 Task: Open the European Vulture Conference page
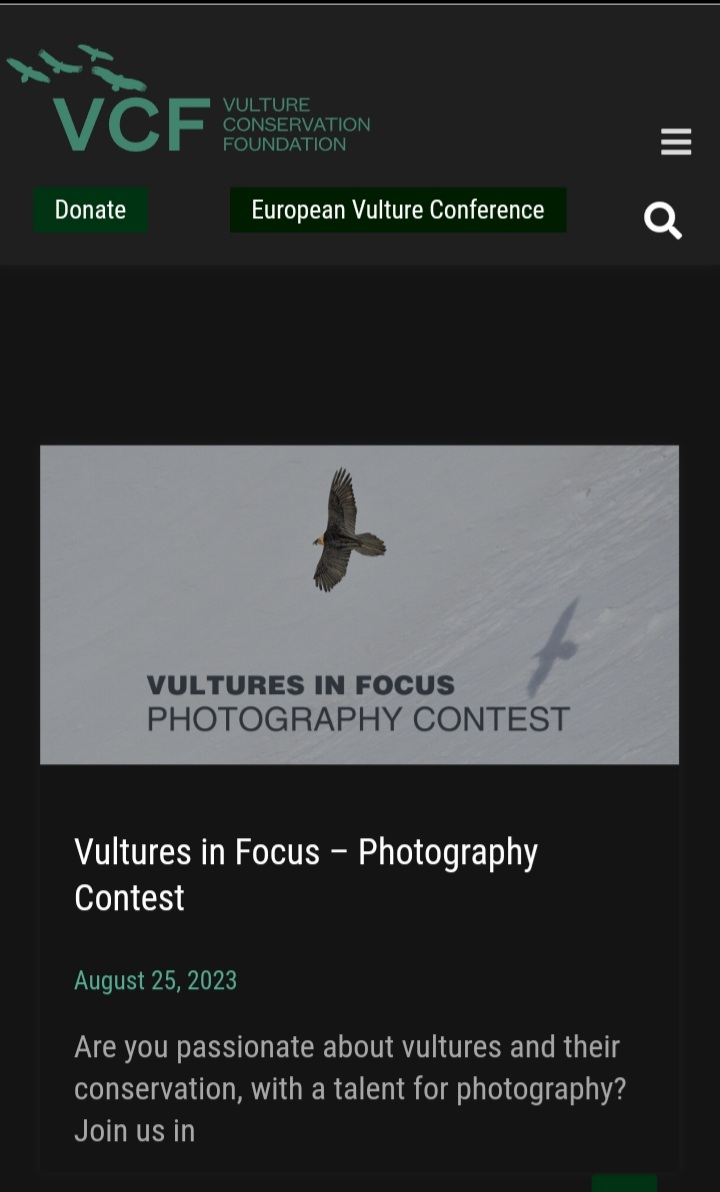pos(398,210)
